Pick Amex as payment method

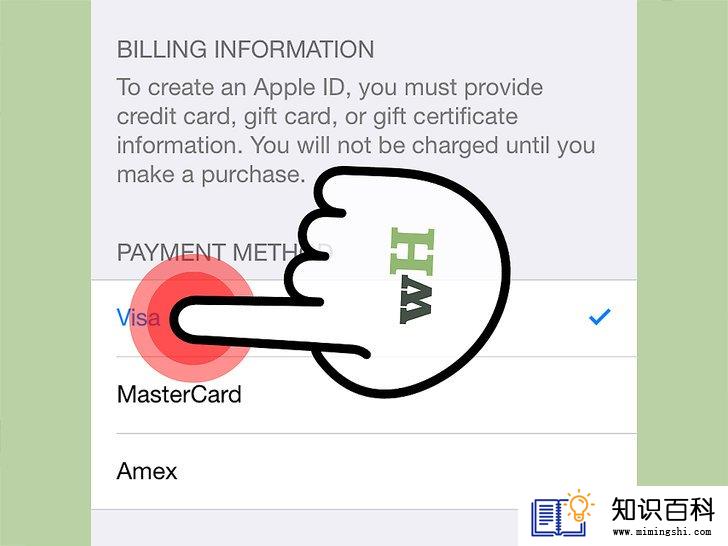(147, 471)
